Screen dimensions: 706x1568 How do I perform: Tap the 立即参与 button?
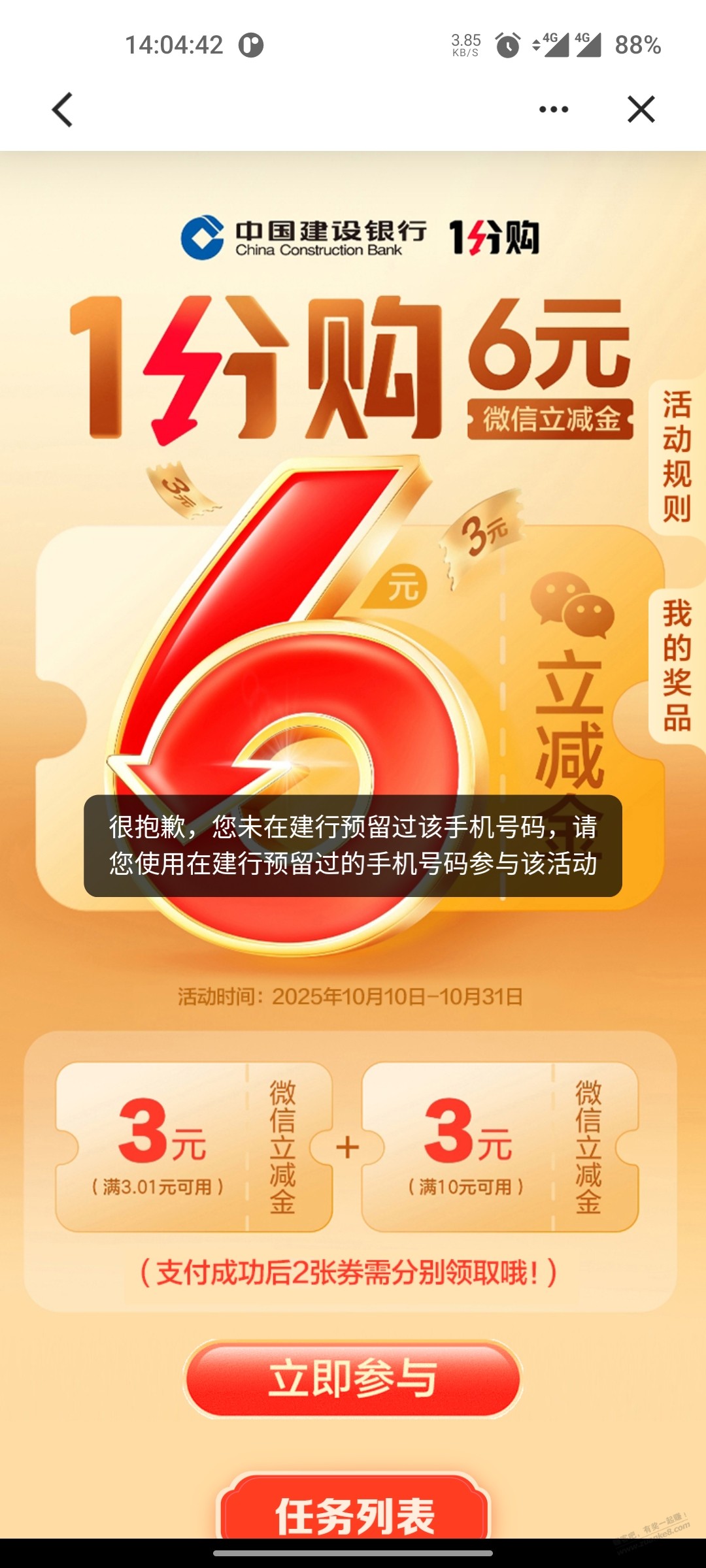click(x=353, y=1379)
